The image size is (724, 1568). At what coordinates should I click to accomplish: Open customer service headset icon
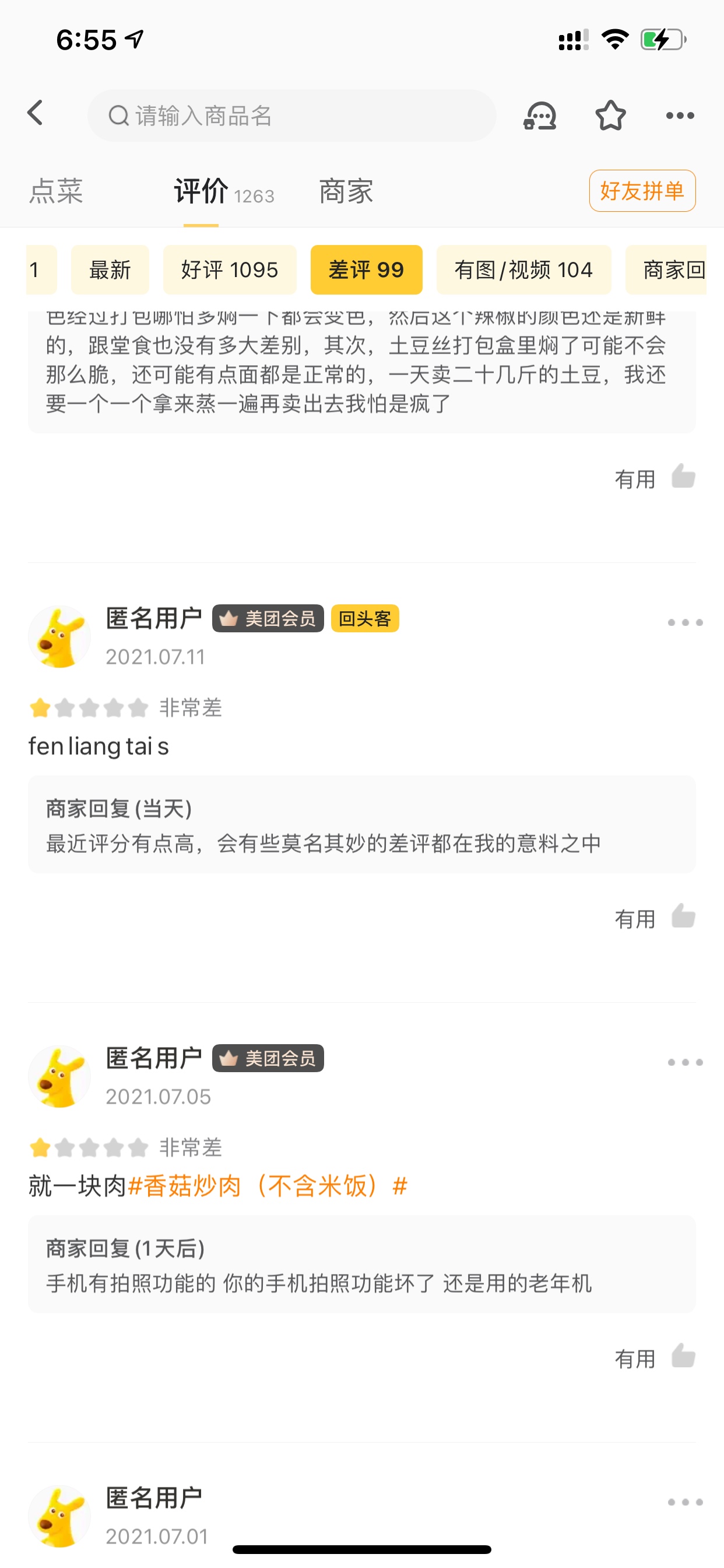pos(540,116)
